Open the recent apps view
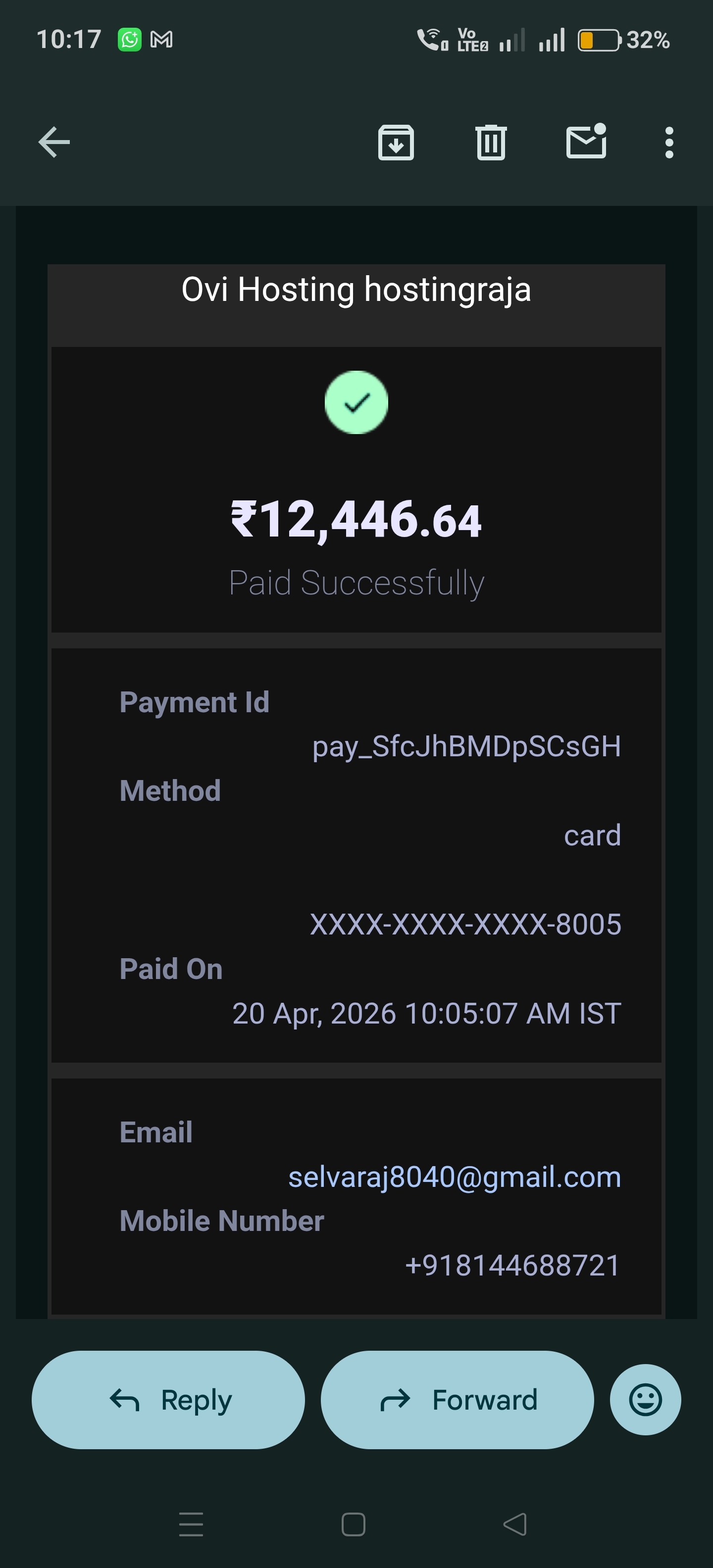 click(x=191, y=1524)
